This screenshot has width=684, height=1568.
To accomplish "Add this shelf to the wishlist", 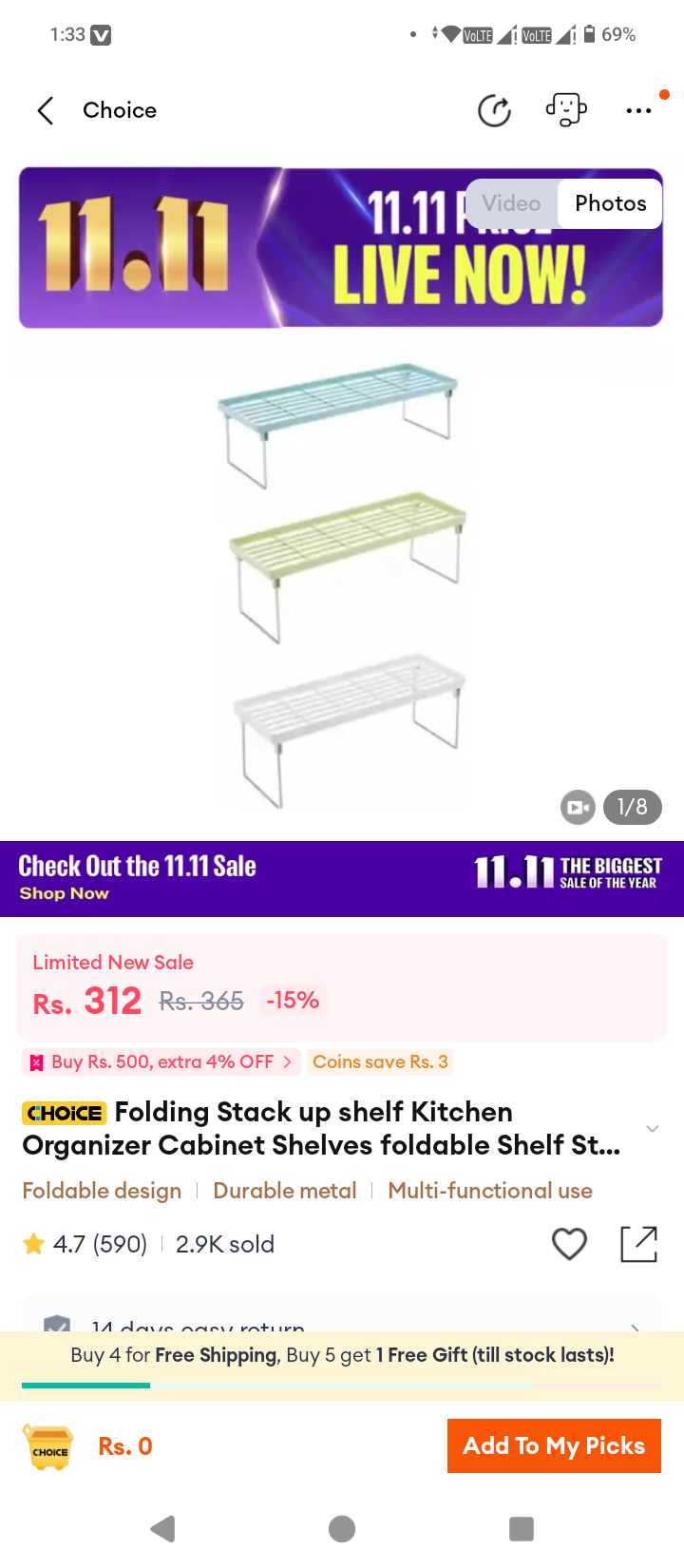I will 569,1244.
